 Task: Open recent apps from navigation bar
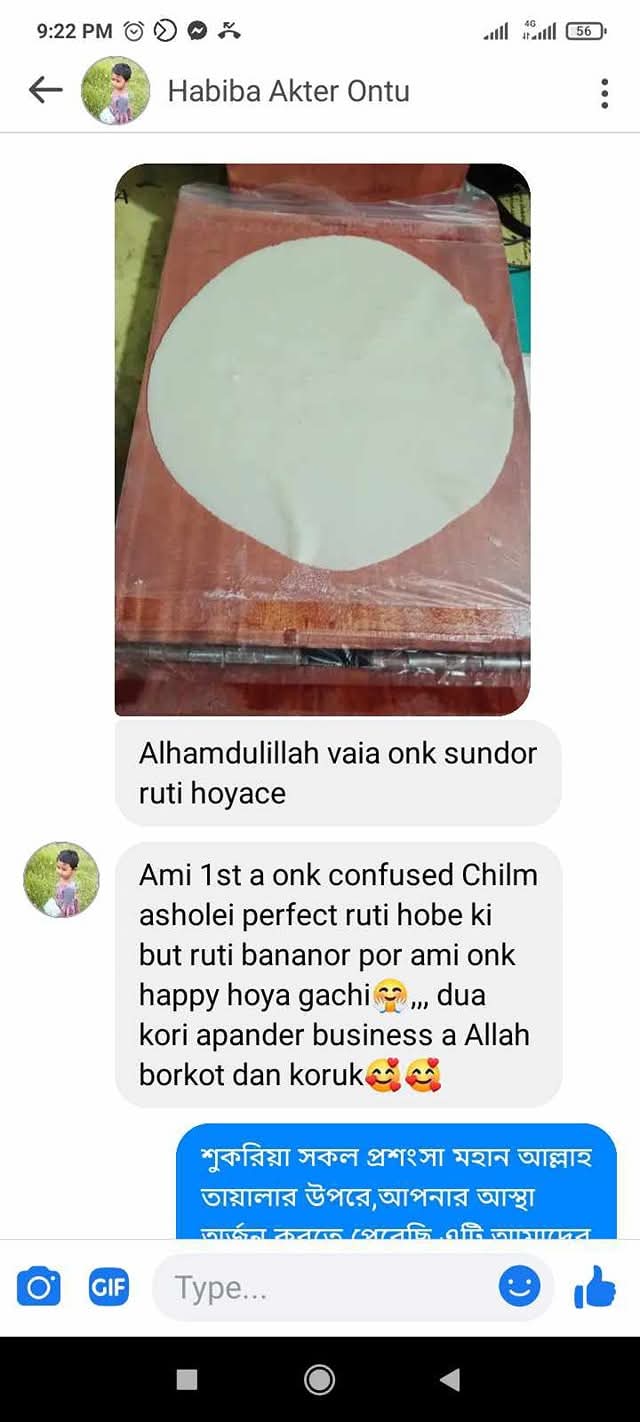[187, 1380]
